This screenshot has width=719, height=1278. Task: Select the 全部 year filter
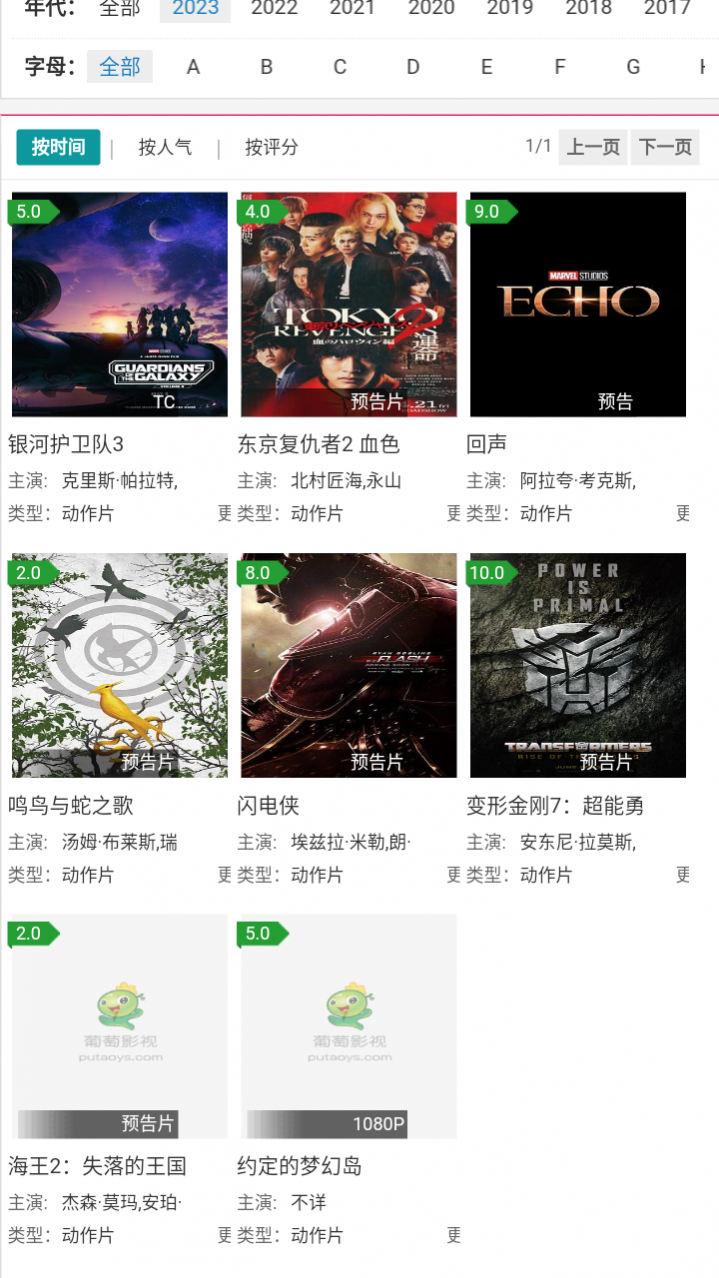pos(120,9)
